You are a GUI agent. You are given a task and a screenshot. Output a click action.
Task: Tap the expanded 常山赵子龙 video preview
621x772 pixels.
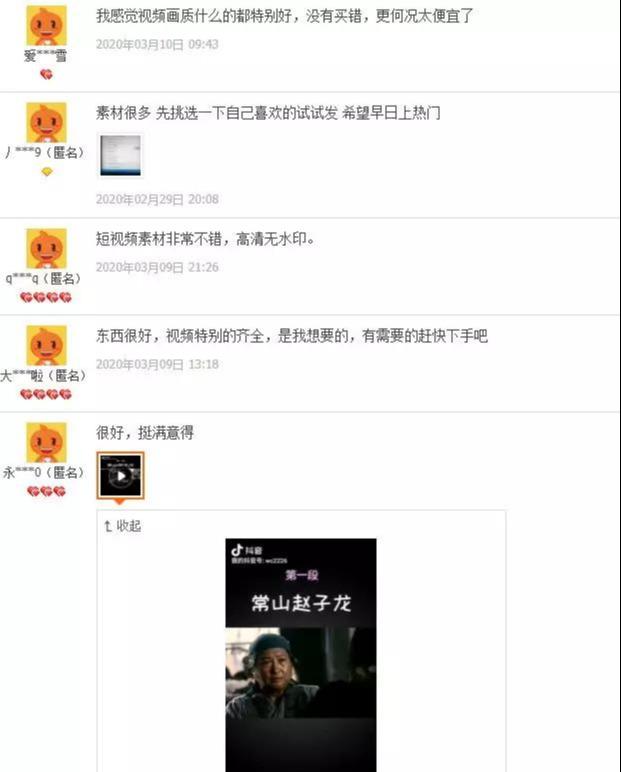300,655
